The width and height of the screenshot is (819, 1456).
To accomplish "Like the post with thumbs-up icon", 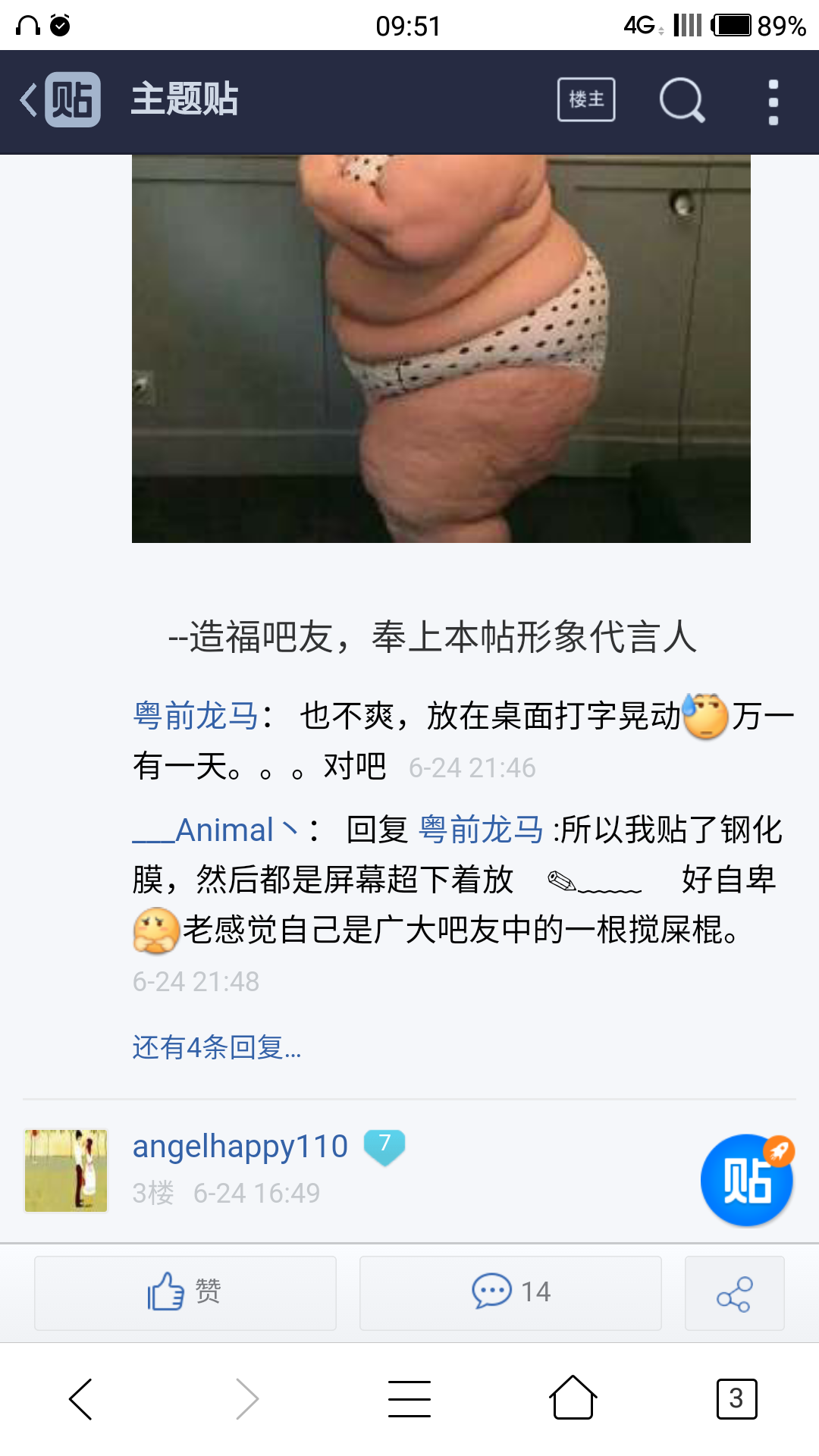I will coord(184,1293).
